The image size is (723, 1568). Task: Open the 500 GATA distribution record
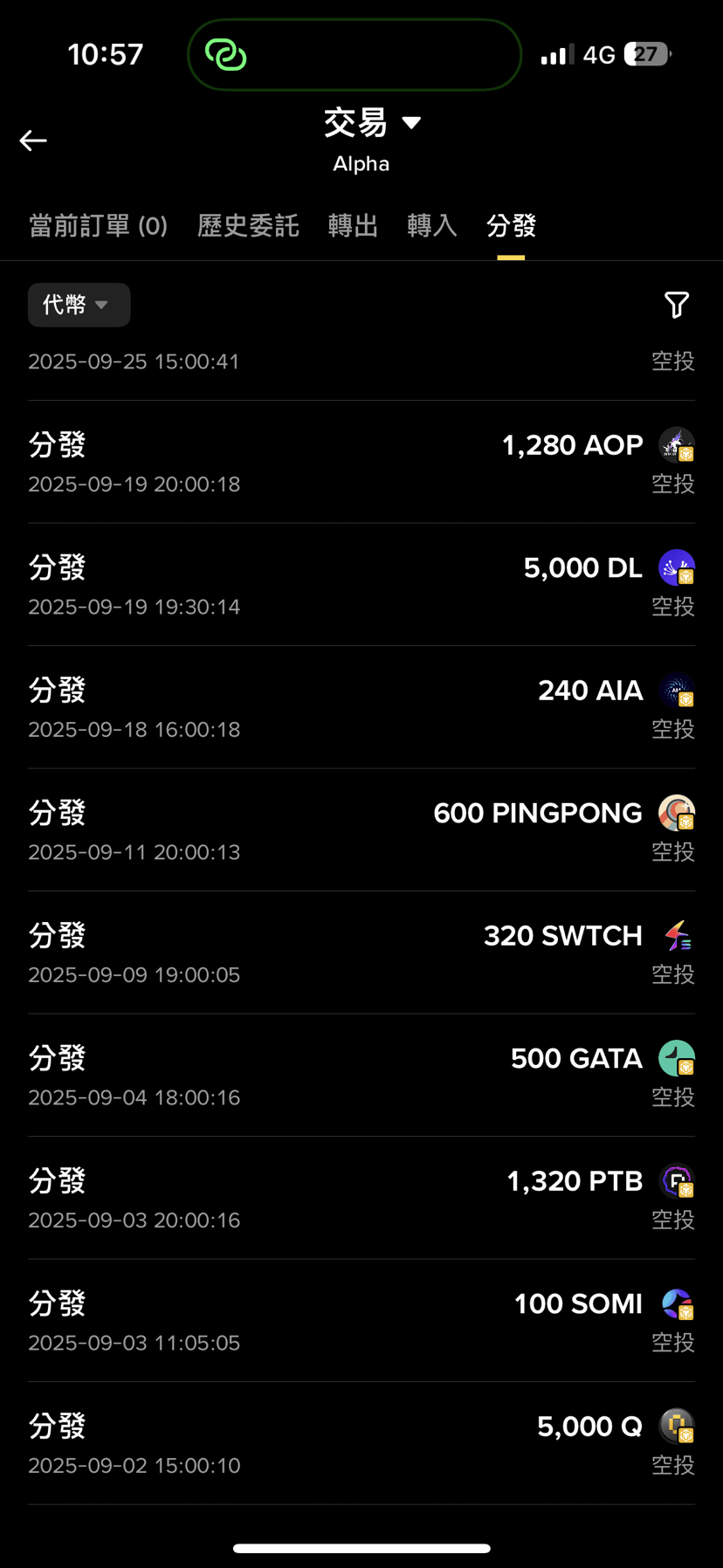[x=361, y=1076]
